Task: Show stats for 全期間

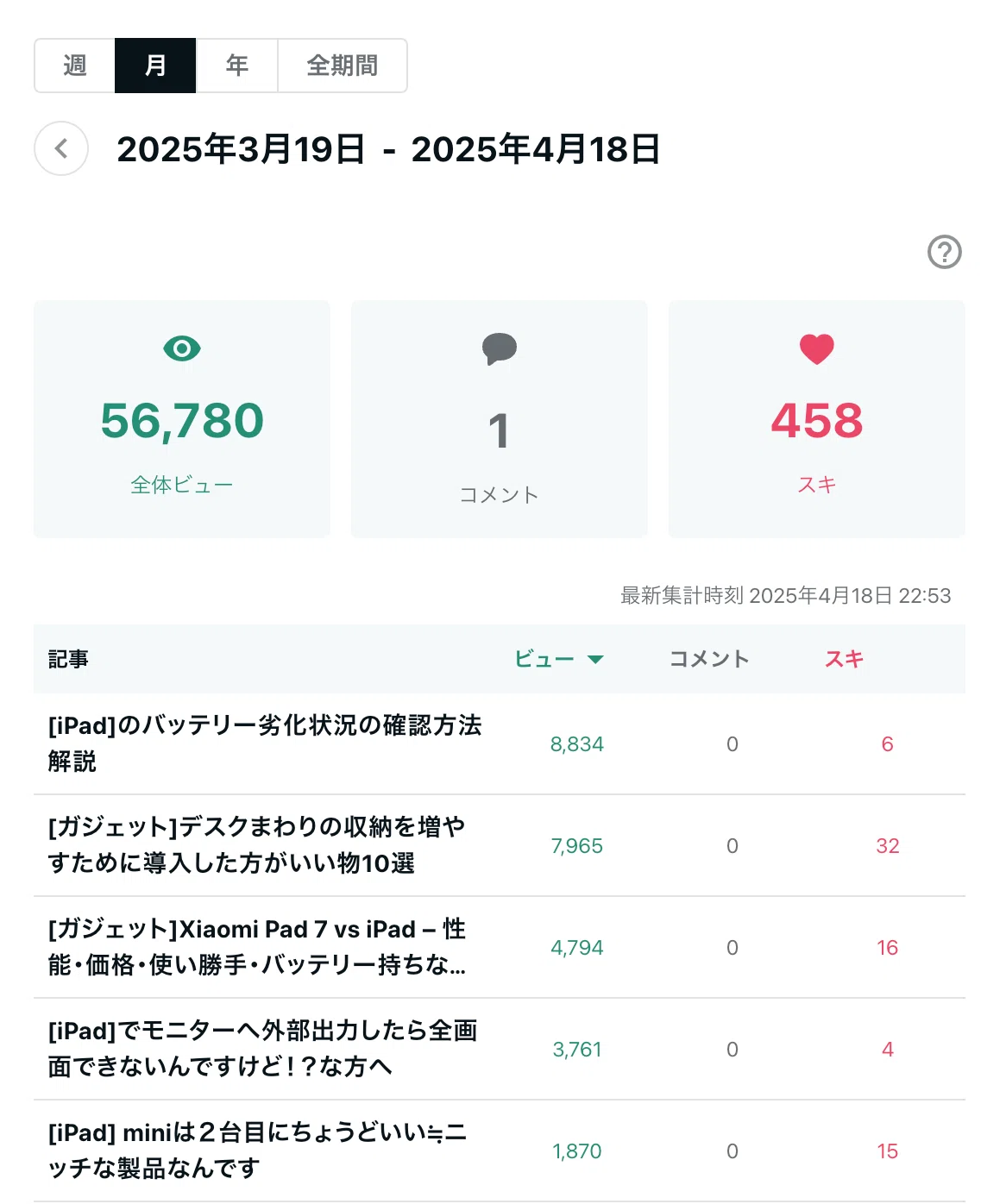Action: 343,66
